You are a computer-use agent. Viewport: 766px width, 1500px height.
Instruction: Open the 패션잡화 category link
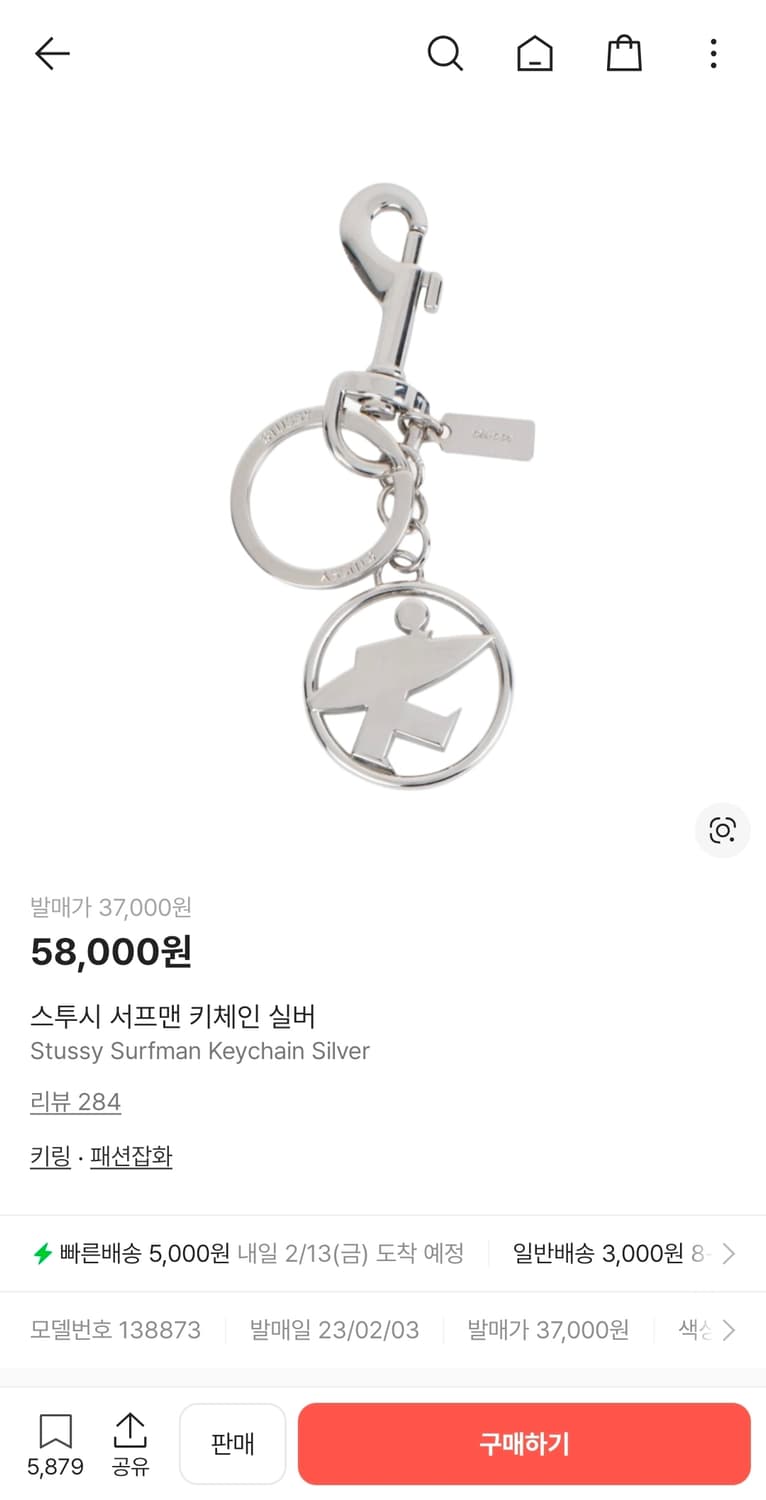pyautogui.click(x=131, y=1156)
